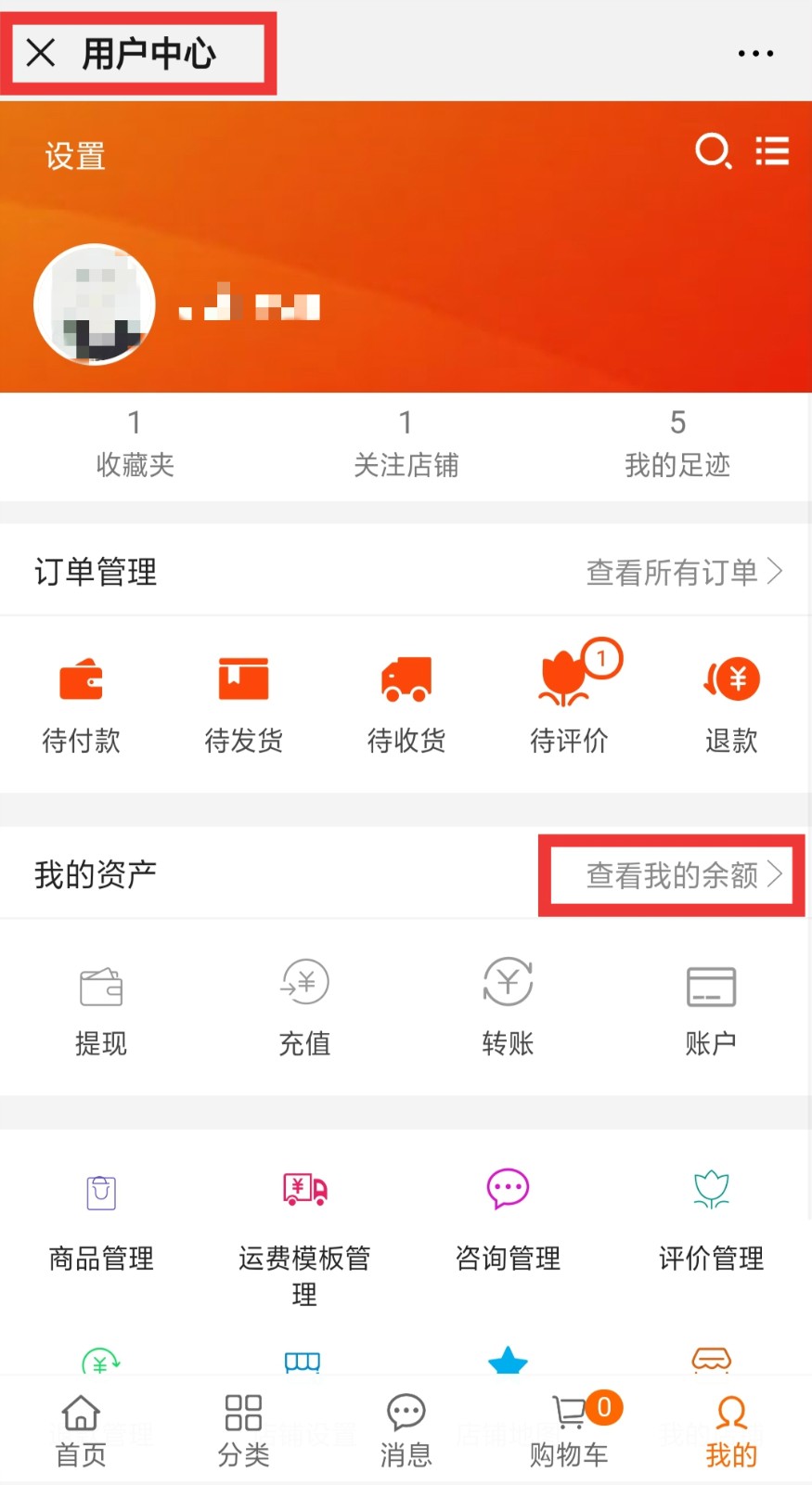
Task: Open 充值 recharge
Action: [x=304, y=1008]
